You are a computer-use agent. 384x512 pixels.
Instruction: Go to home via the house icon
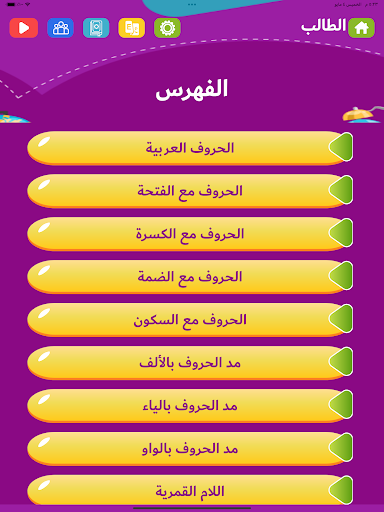[x=361, y=28]
